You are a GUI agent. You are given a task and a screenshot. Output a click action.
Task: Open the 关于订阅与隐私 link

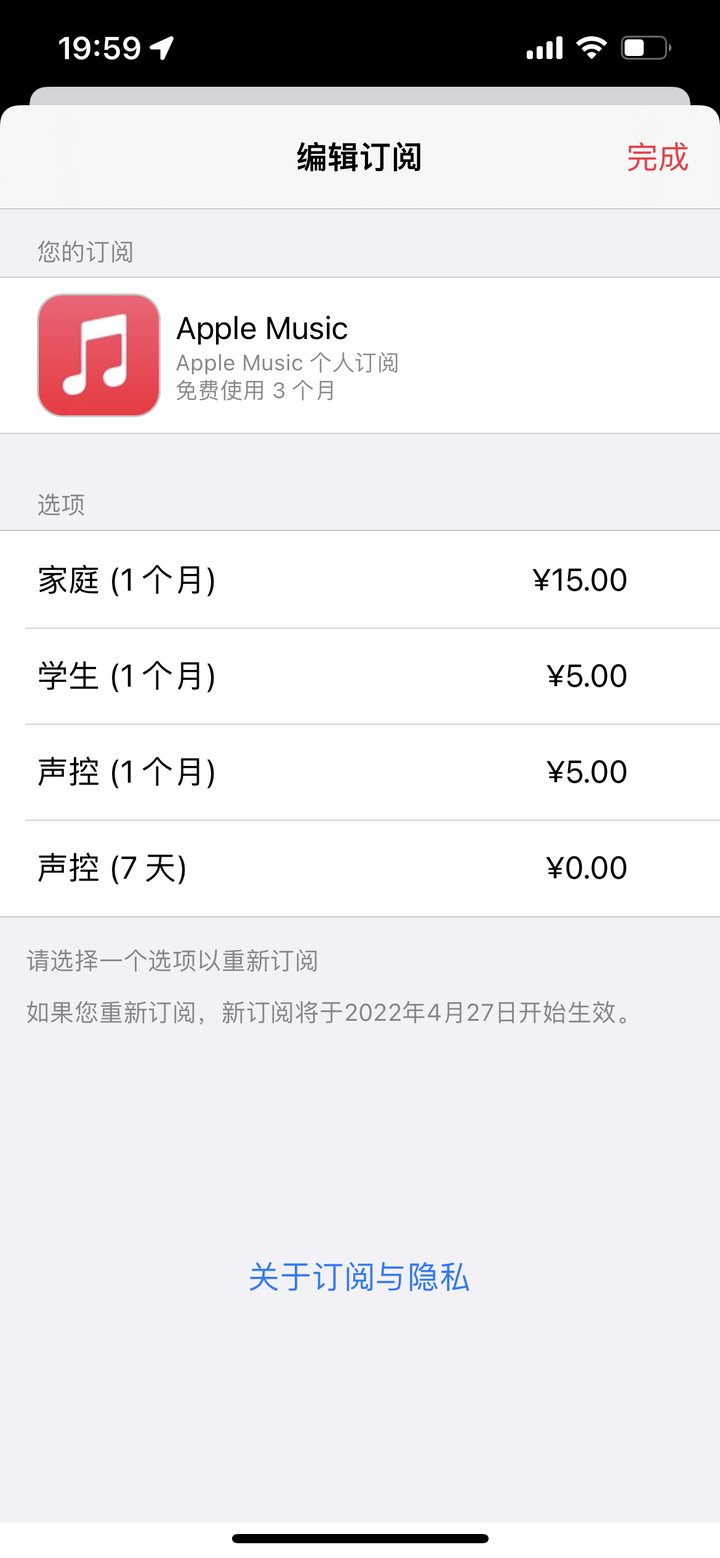359,1277
